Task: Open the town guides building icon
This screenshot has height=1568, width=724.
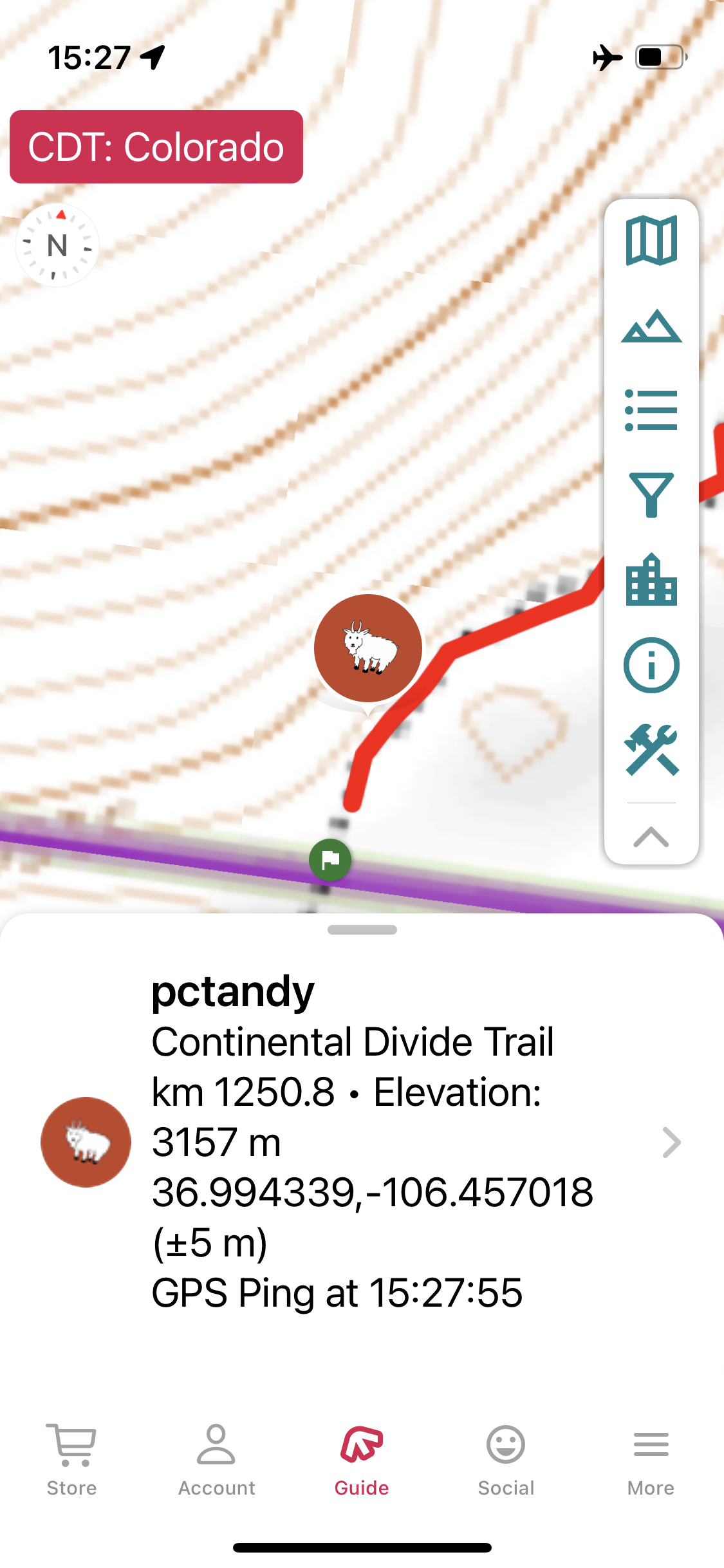Action: [x=651, y=580]
